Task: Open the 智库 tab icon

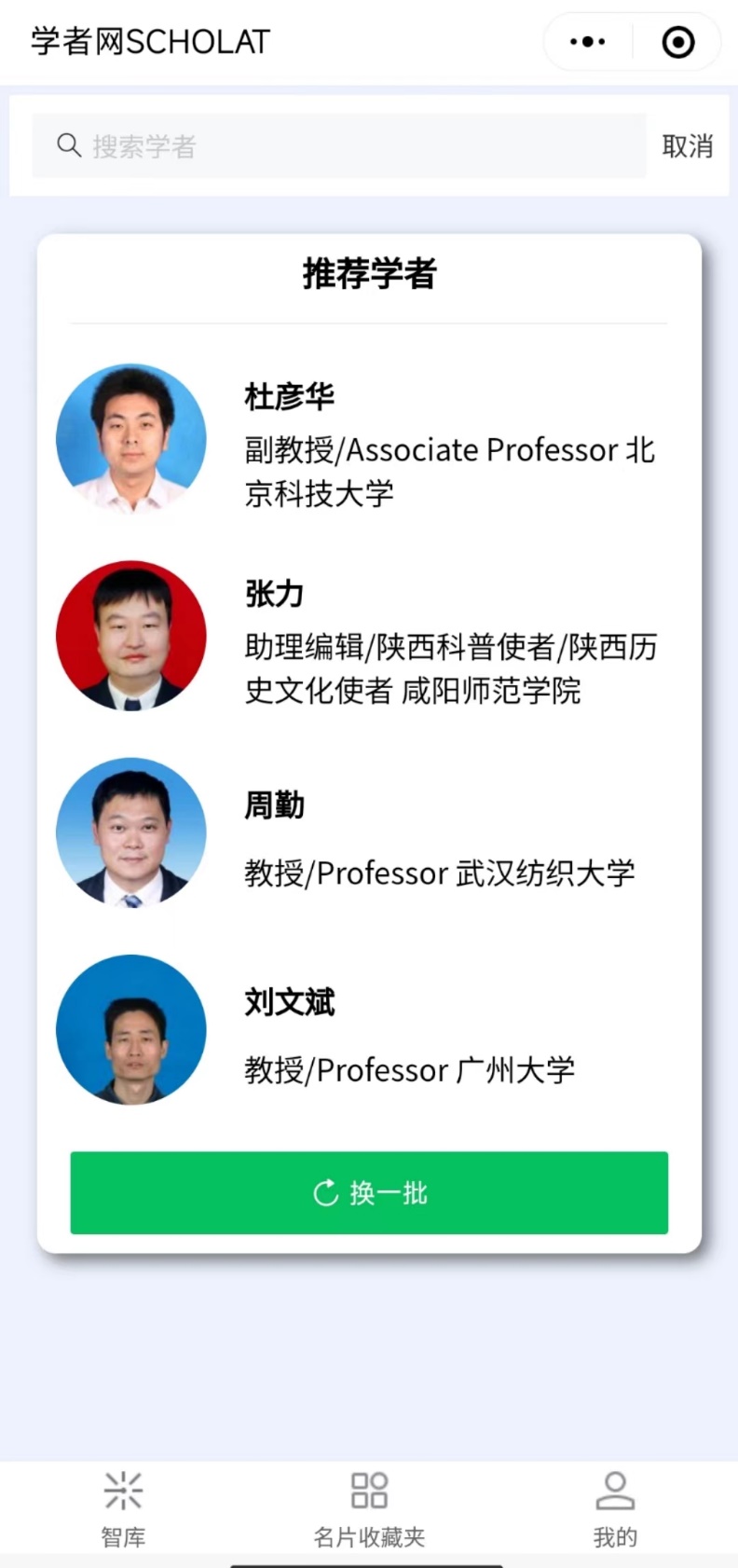Action: coord(122,1492)
